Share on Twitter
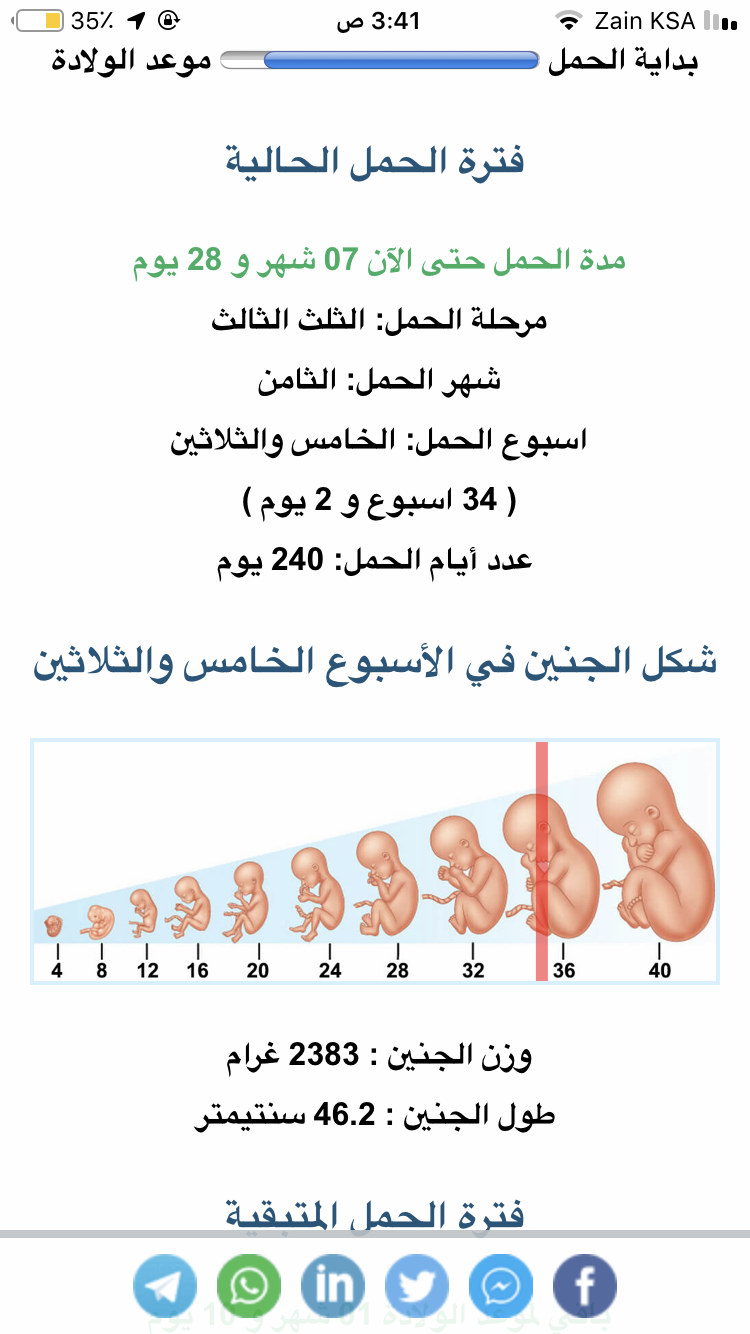750x1334 pixels. pos(417,1286)
